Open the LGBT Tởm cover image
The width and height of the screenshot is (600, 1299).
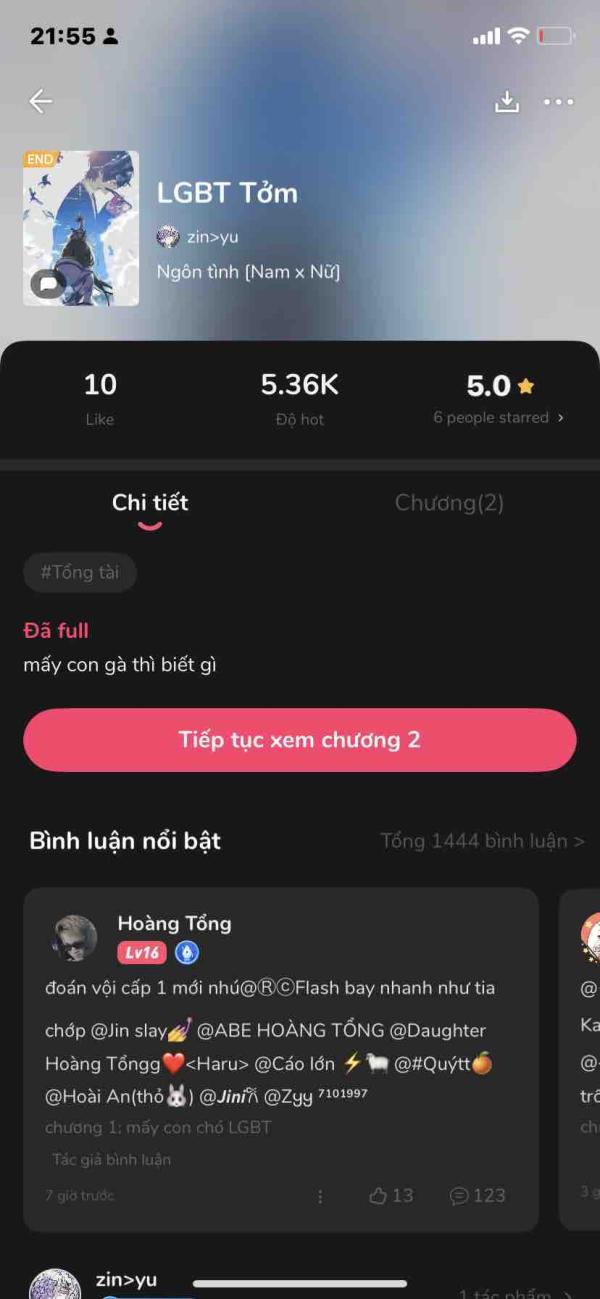click(x=81, y=228)
